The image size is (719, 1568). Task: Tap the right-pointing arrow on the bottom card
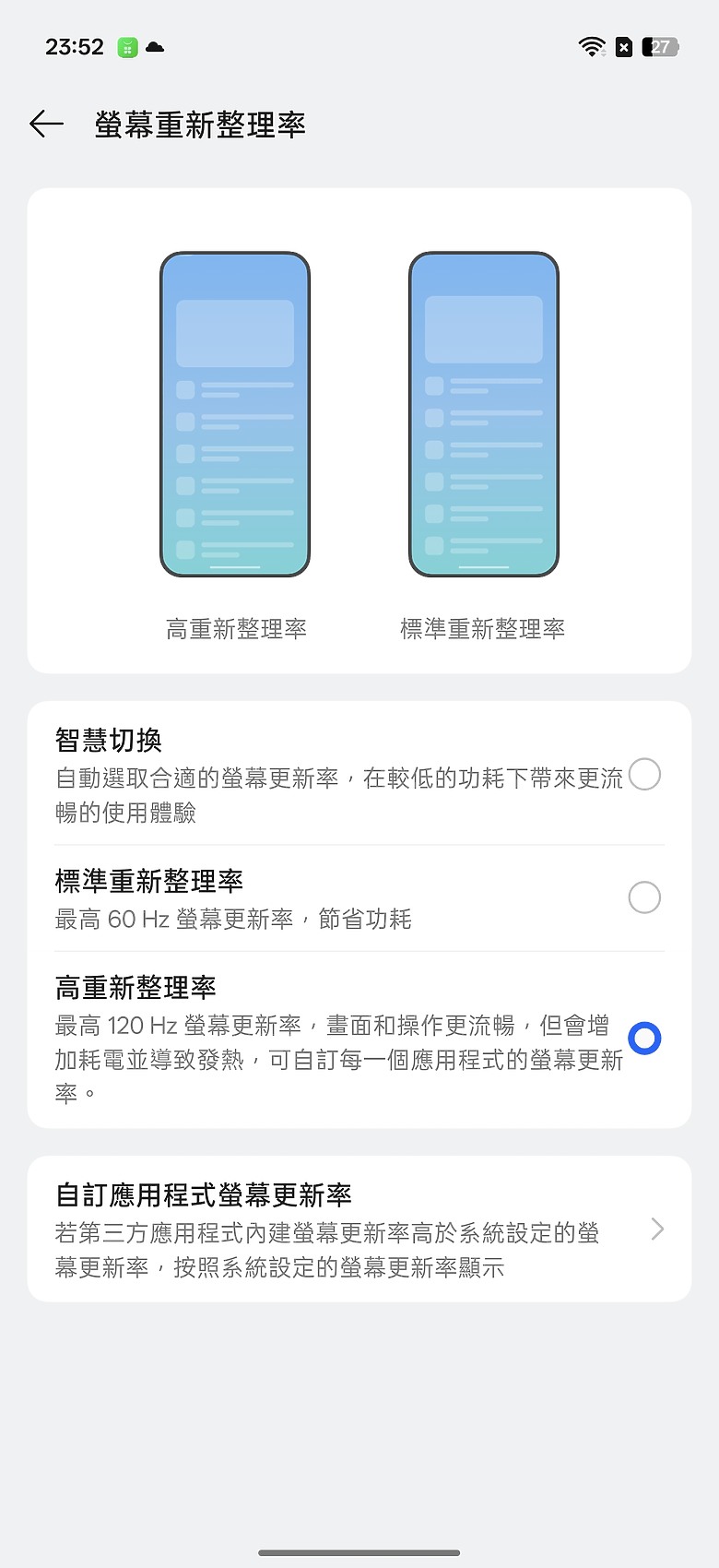tap(656, 1229)
